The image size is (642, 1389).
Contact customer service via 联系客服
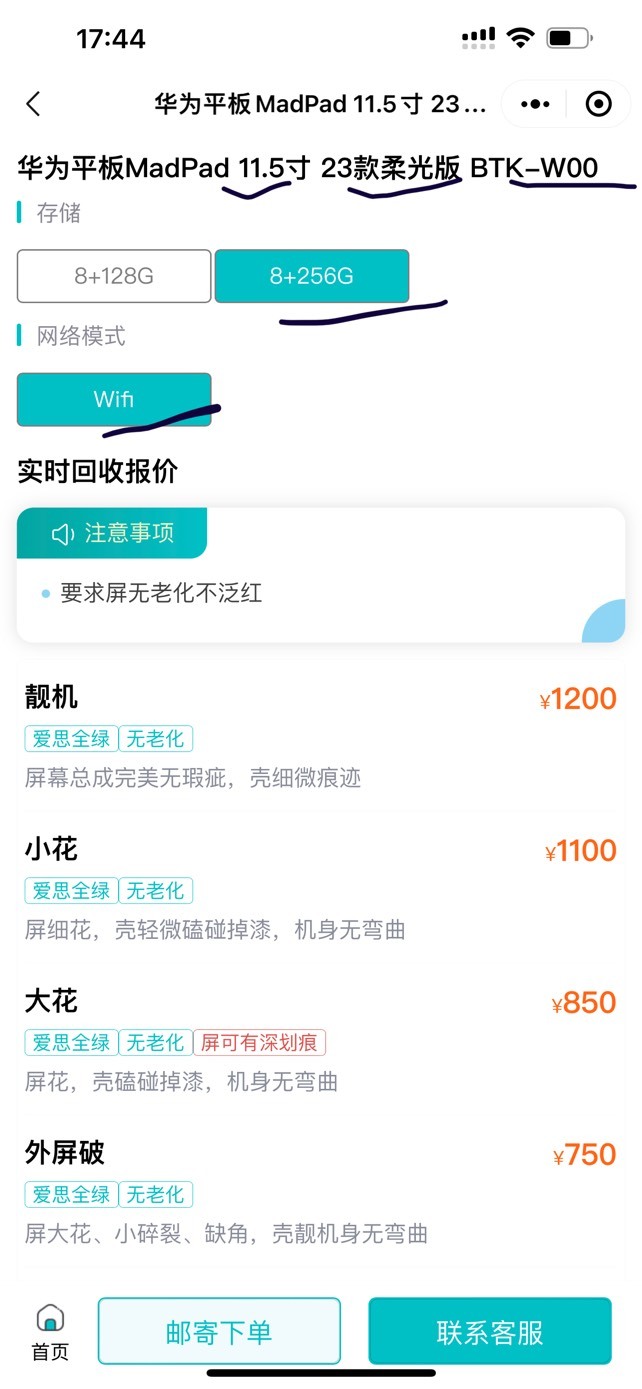coord(490,1332)
